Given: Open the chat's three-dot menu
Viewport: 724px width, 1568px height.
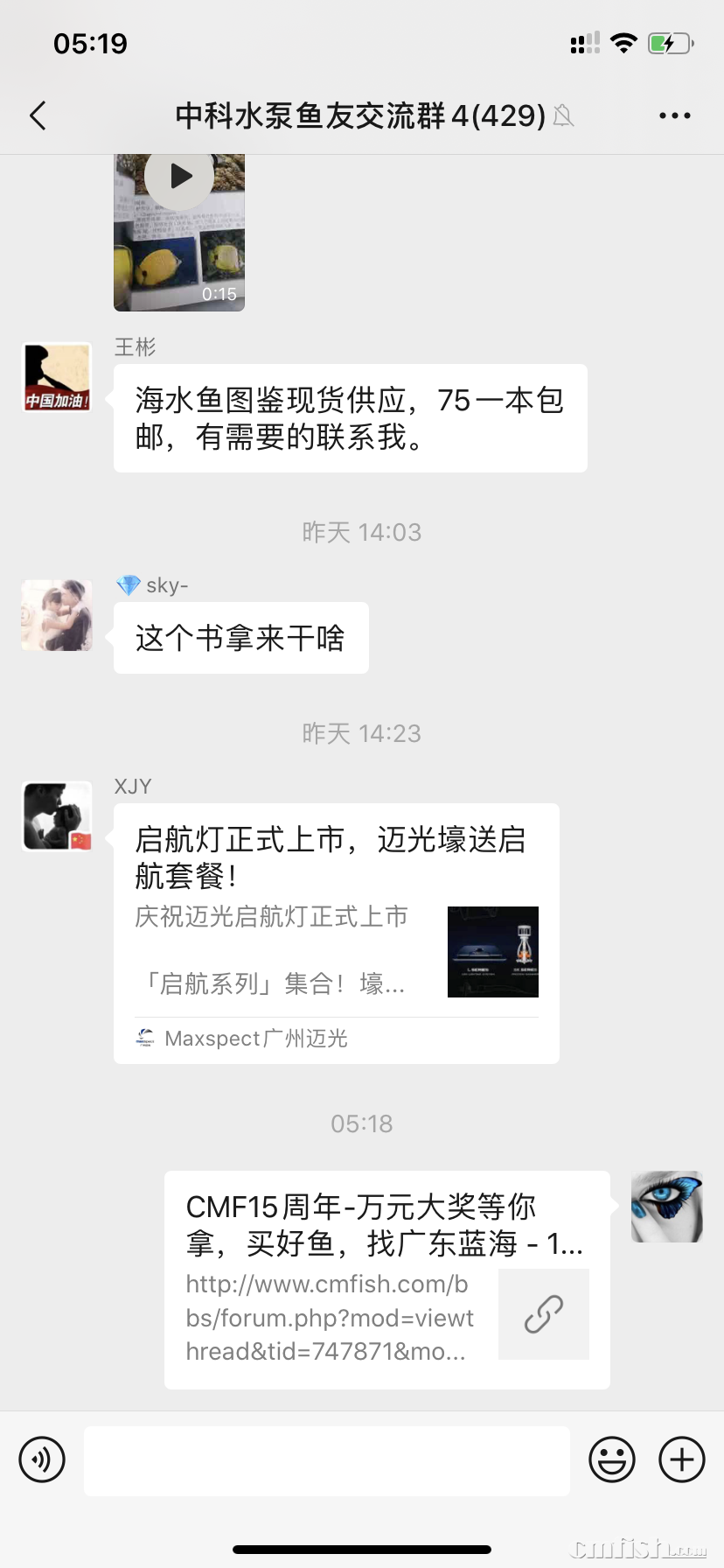Looking at the screenshot, I should pyautogui.click(x=674, y=115).
